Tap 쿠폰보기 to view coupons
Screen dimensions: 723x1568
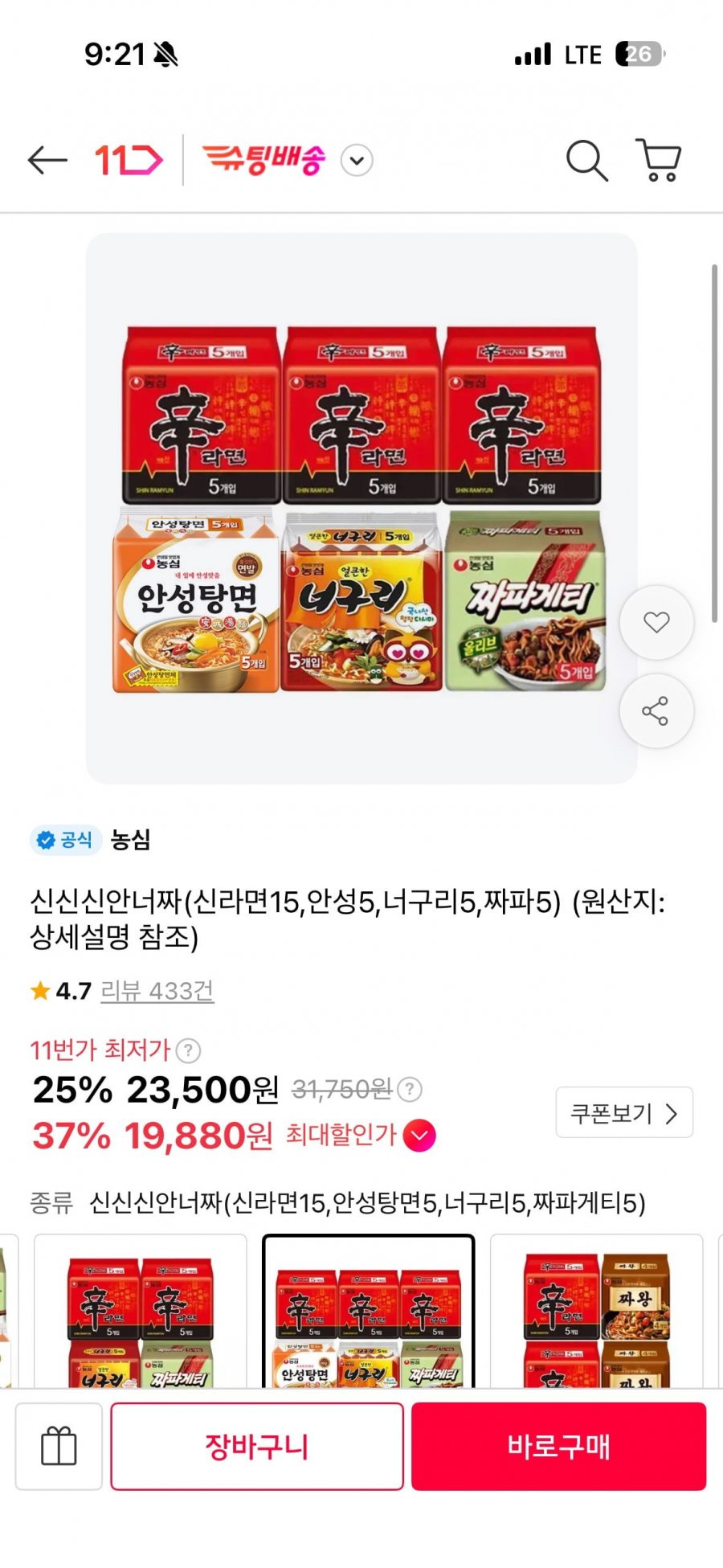pos(624,1113)
